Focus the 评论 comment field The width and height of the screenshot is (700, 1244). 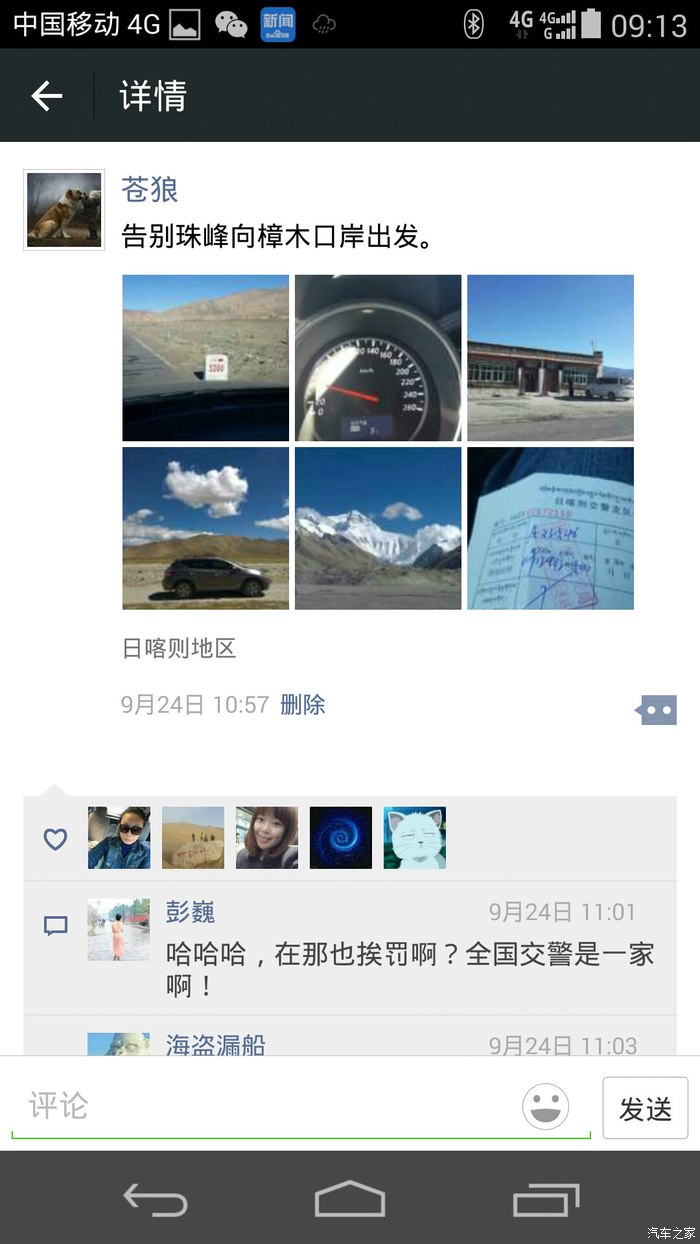tap(260, 1106)
